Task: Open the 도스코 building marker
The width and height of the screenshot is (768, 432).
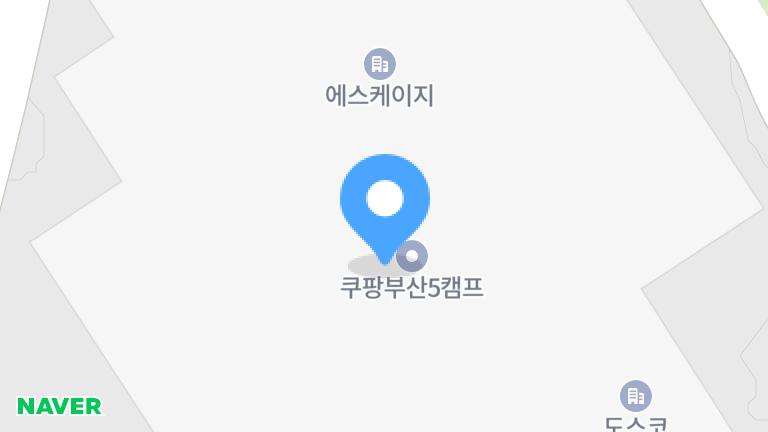Action: point(635,395)
